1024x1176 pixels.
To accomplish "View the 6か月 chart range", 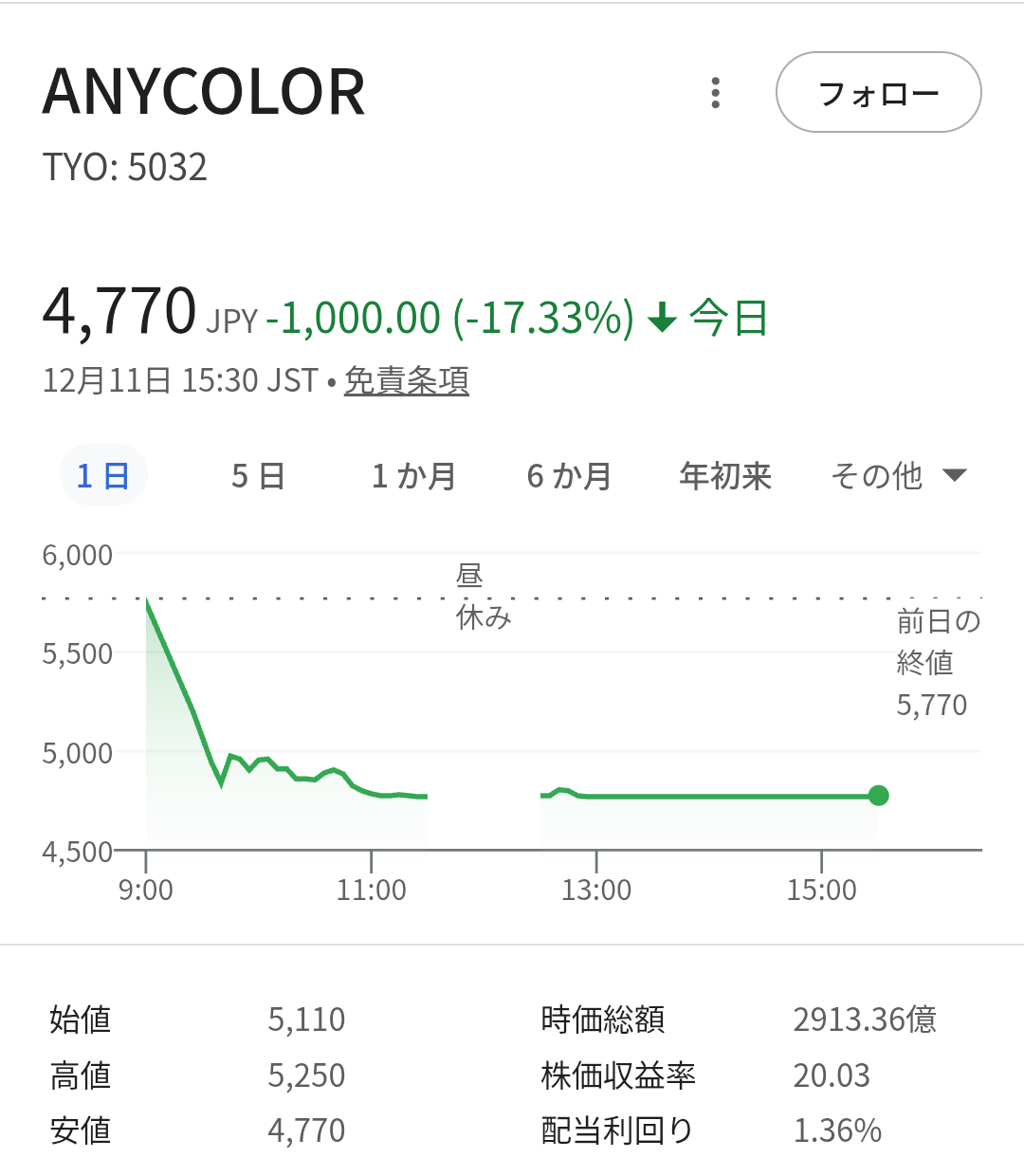I will [x=569, y=475].
